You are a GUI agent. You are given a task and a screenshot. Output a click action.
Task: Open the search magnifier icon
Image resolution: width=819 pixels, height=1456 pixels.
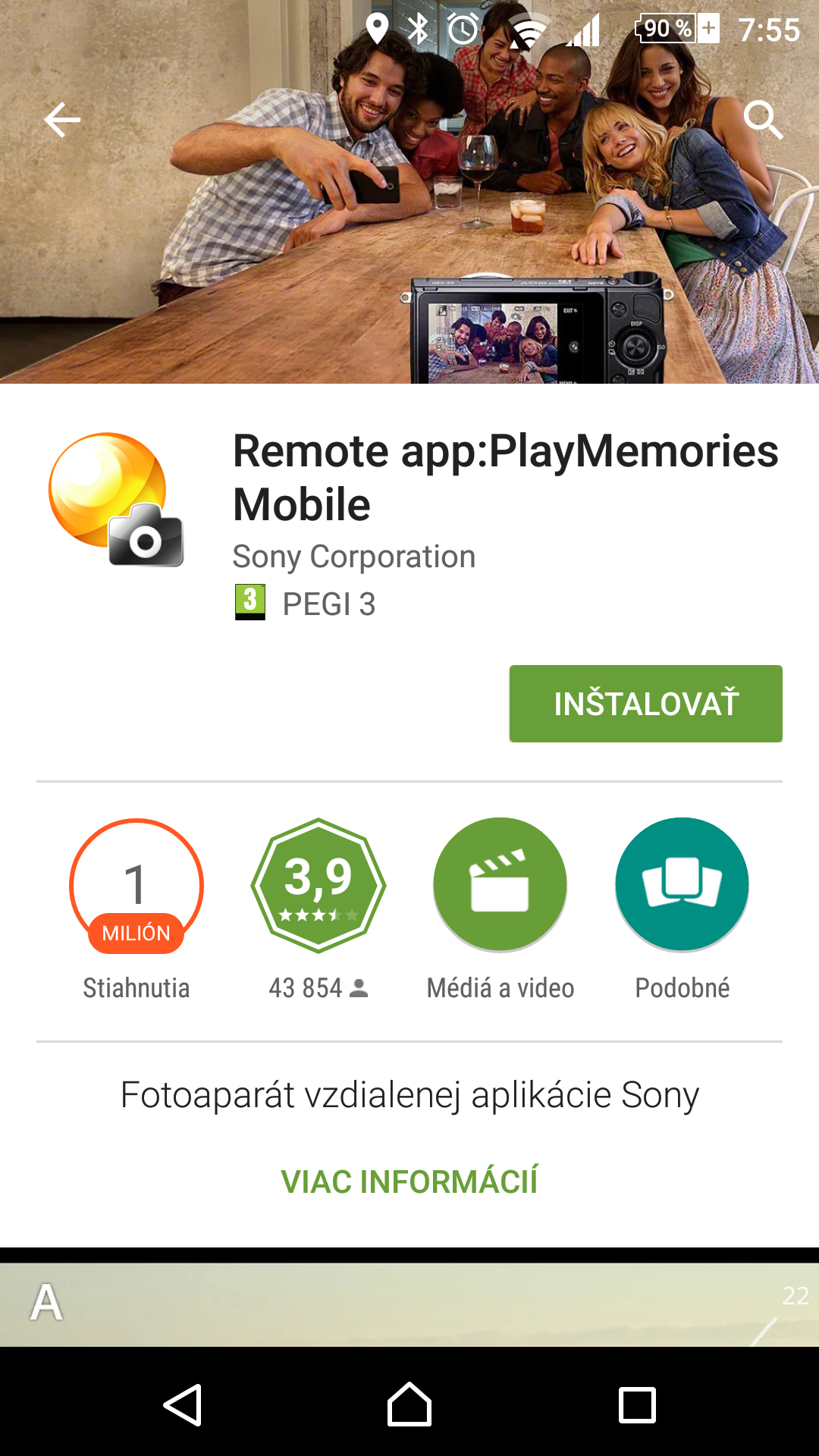[x=763, y=120]
